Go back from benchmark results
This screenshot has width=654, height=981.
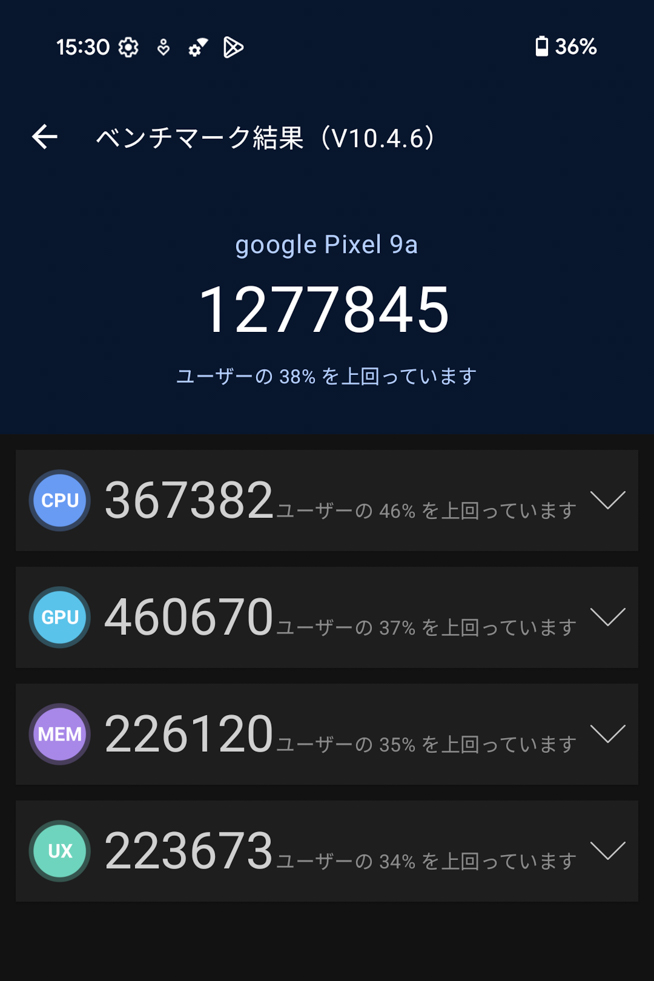click(45, 137)
